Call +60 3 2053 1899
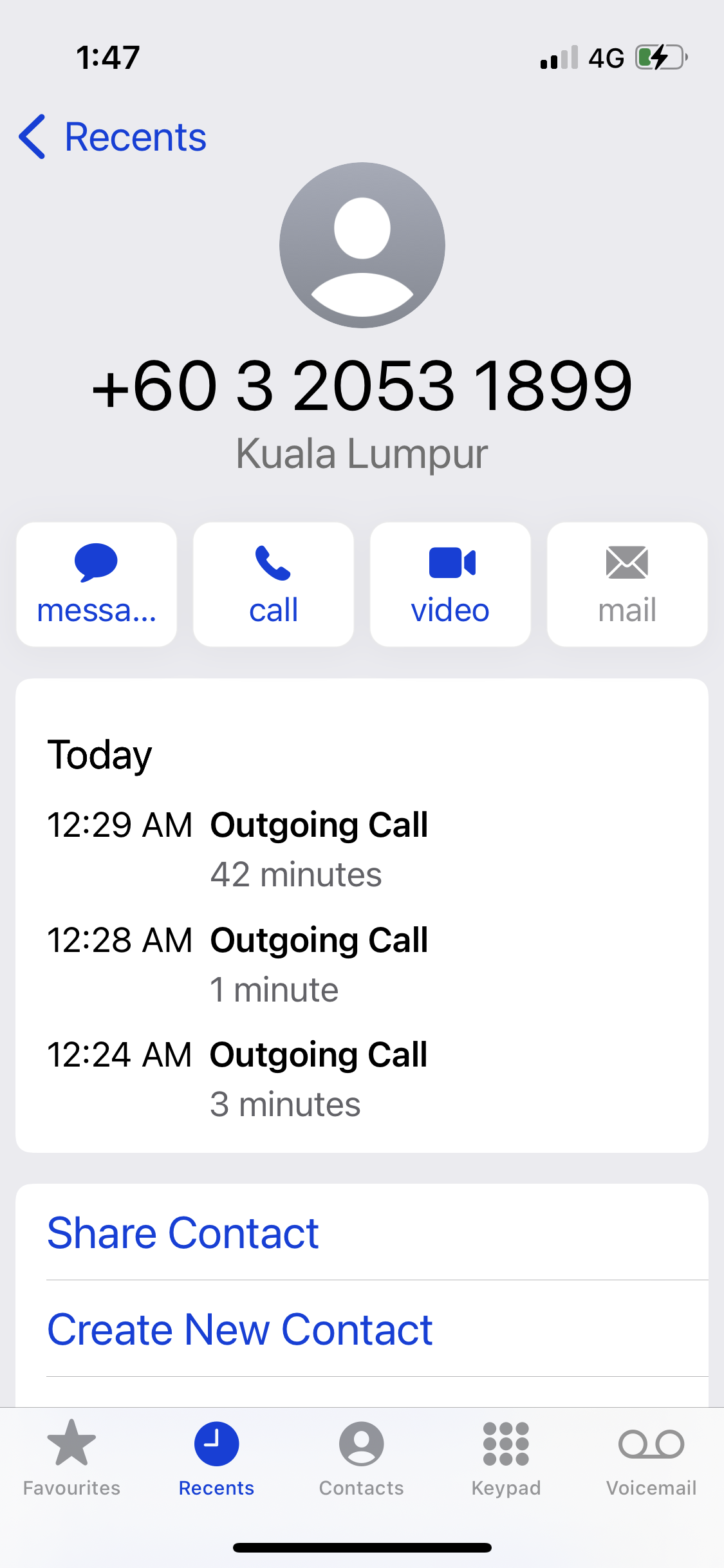The width and height of the screenshot is (724, 1568). (x=274, y=584)
